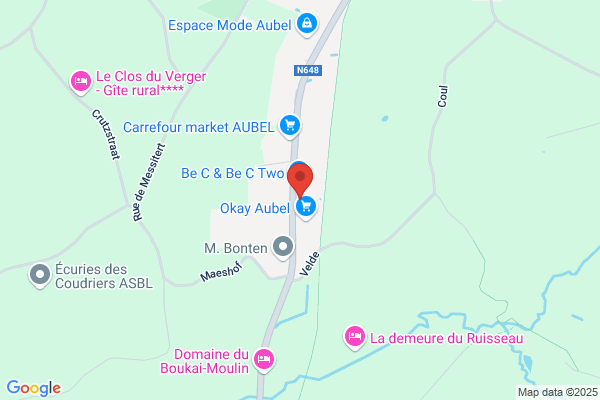Tap the Carrefour market AUBEL marker
This screenshot has width=600, height=400.
[290, 126]
